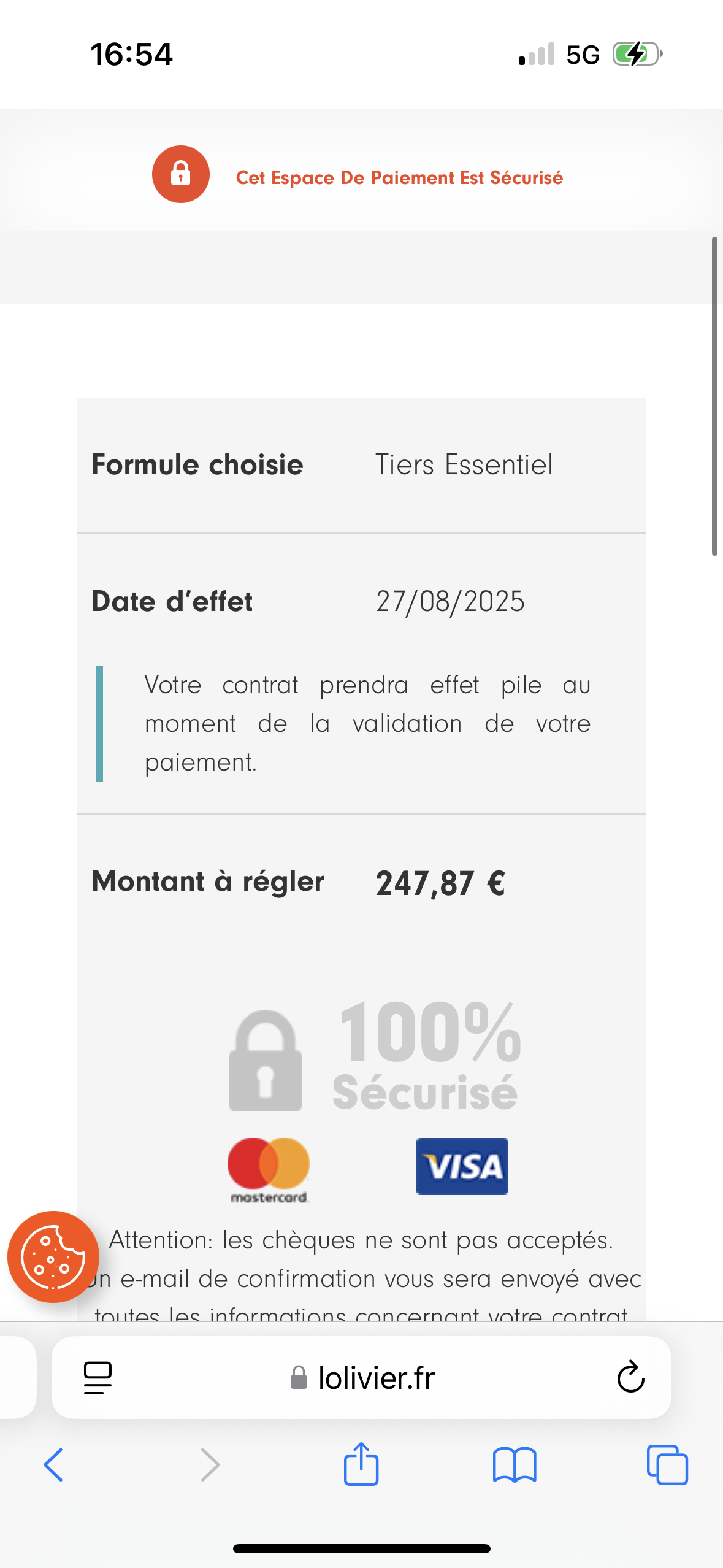This screenshot has height=1568, width=723.
Task: Show all open tabs
Action: click(x=667, y=1465)
